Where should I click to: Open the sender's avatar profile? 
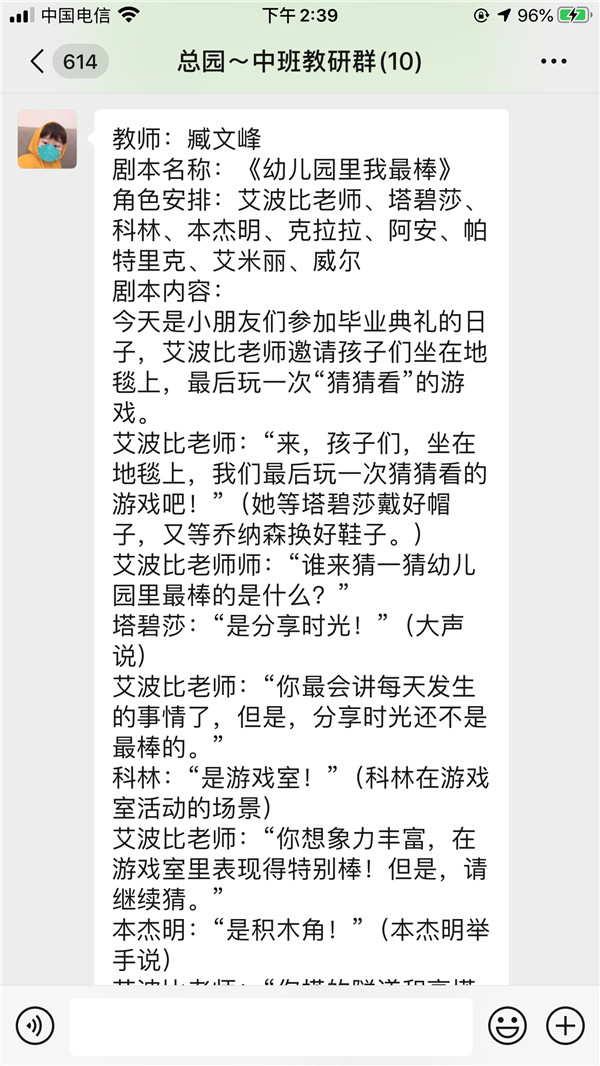[x=47, y=139]
